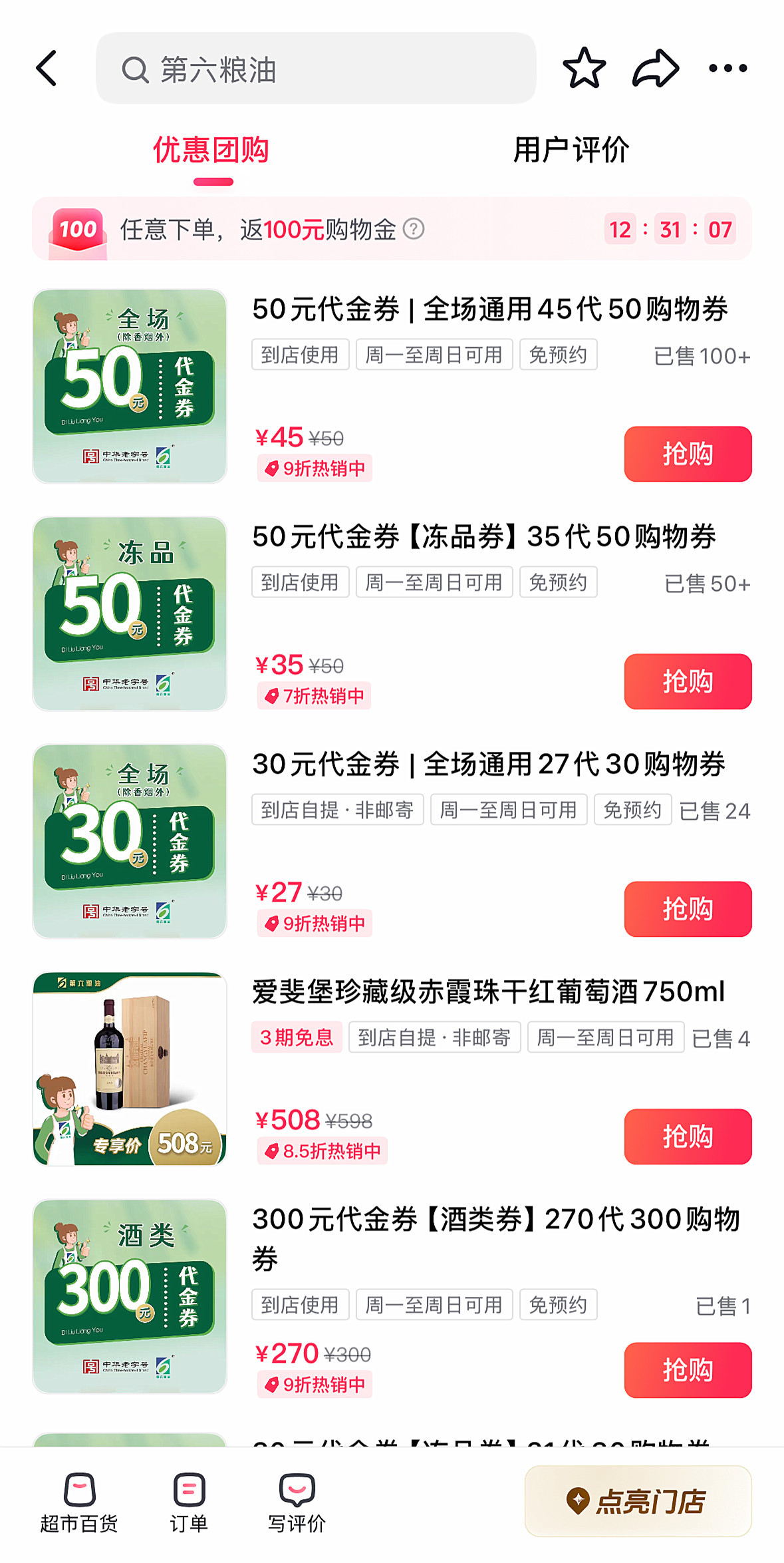Open the 爱斐堡珍藏级赤霞珠 wine product image
Viewport: 784px width, 1563px height.
tap(130, 1069)
